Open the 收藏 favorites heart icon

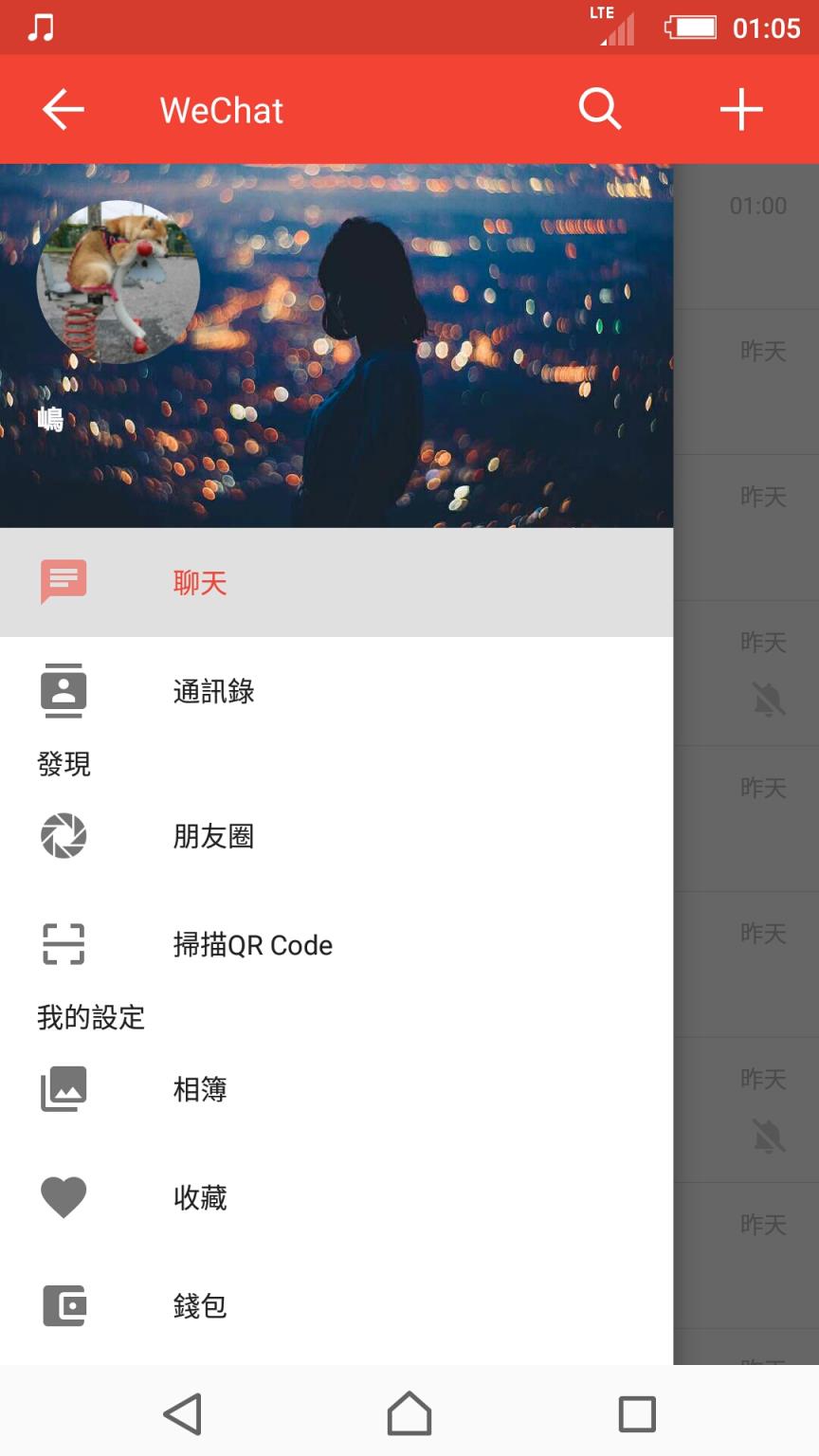[63, 1197]
